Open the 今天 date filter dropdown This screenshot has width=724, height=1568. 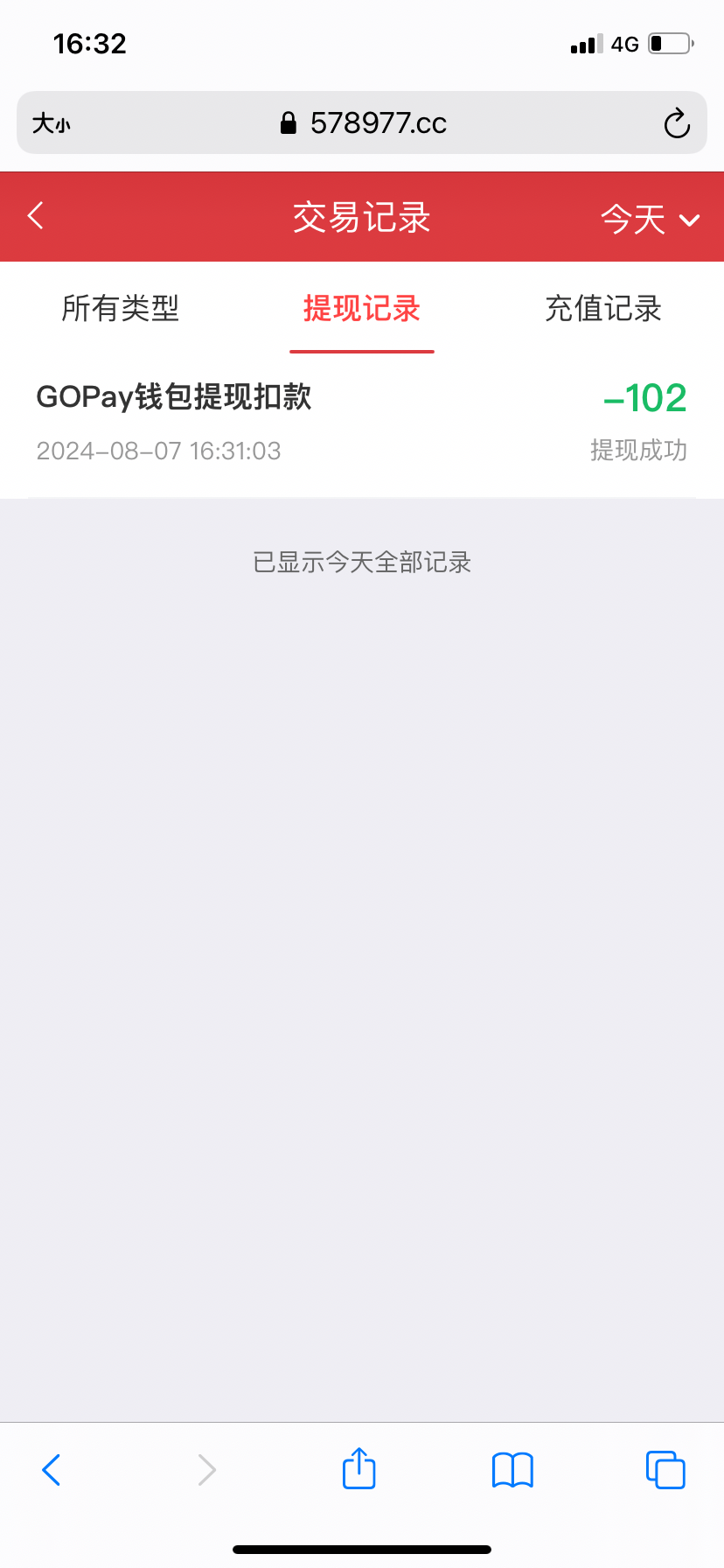click(650, 218)
